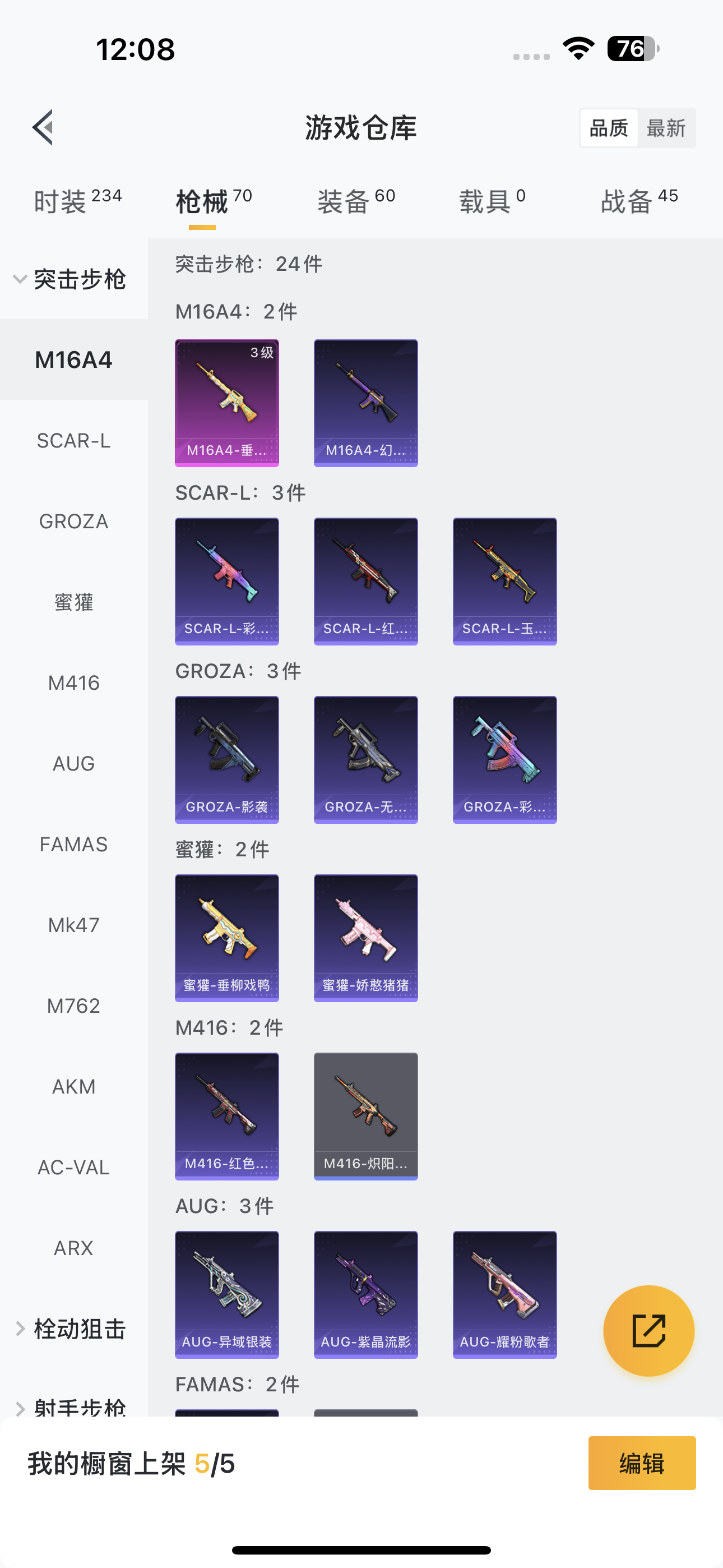This screenshot has width=723, height=1568.
Task: Open the level 3 M16A4-垂 skin
Action: tap(226, 403)
